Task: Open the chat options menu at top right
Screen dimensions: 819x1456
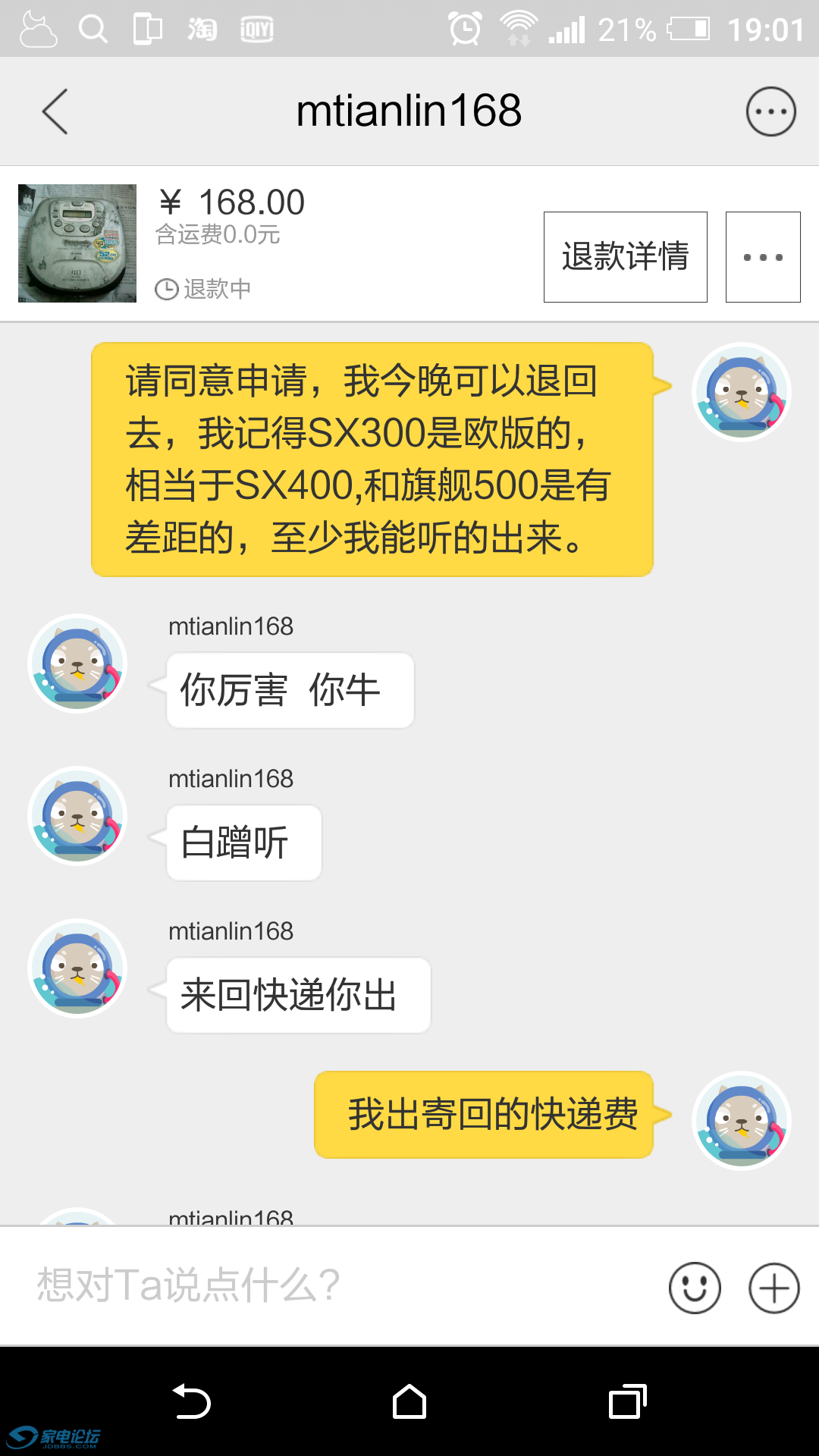Action: pyautogui.click(x=770, y=110)
